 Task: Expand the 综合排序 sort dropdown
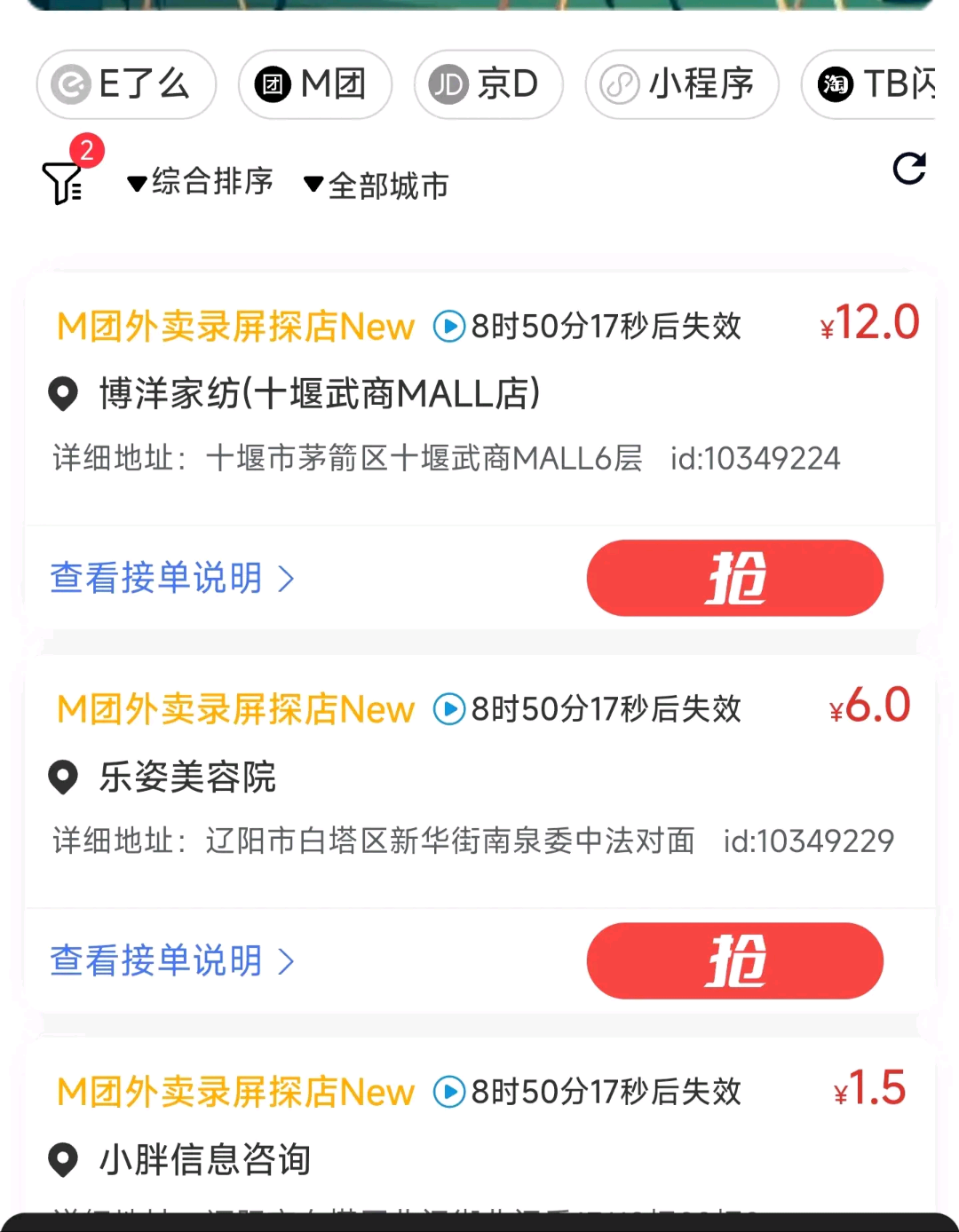(201, 183)
